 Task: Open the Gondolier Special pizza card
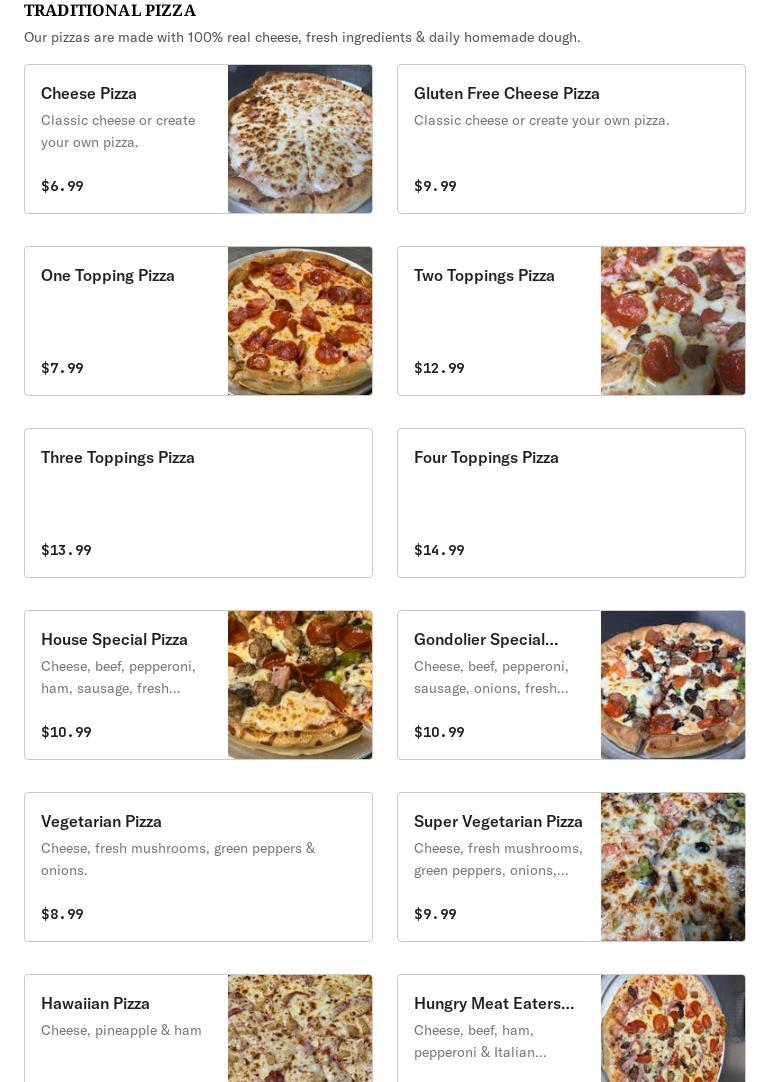point(571,685)
